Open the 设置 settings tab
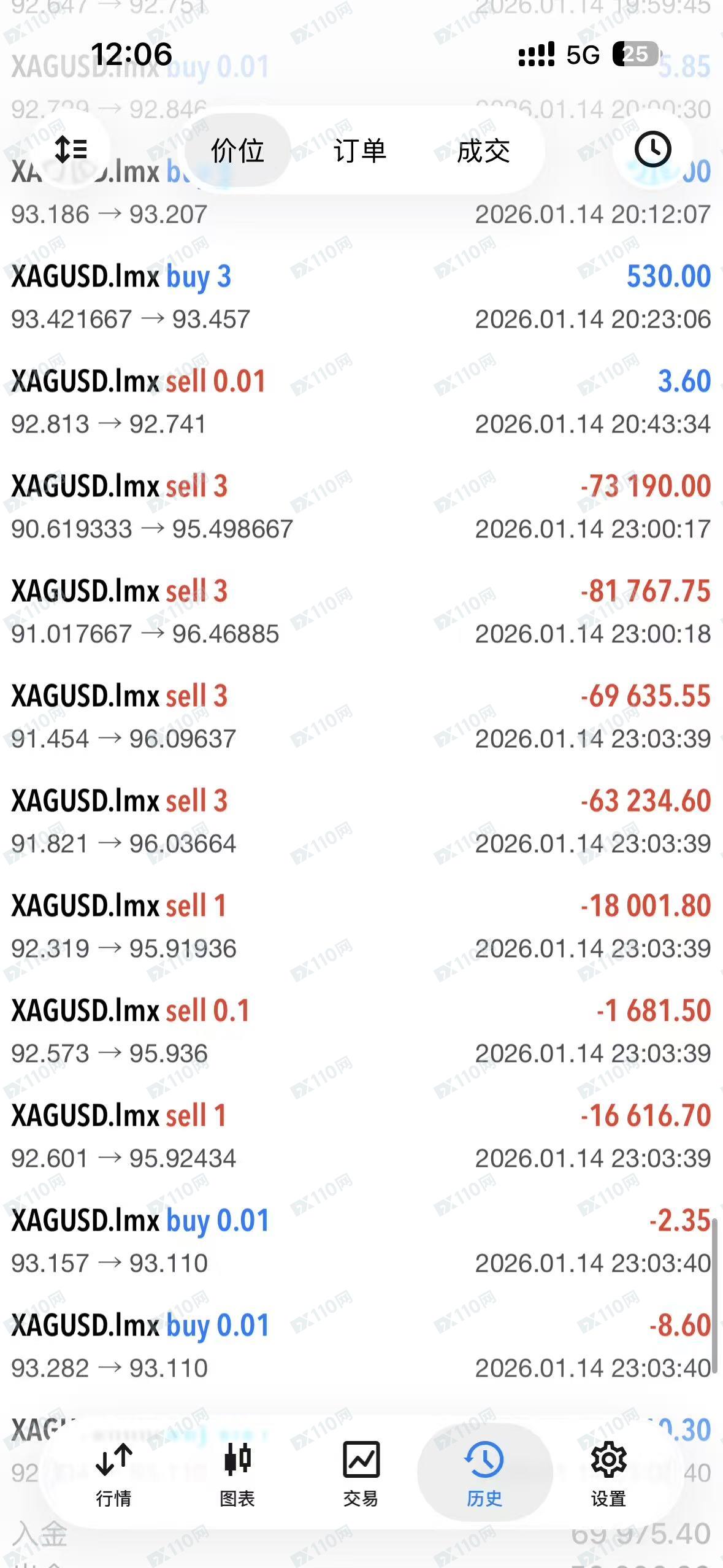 pos(608,1474)
